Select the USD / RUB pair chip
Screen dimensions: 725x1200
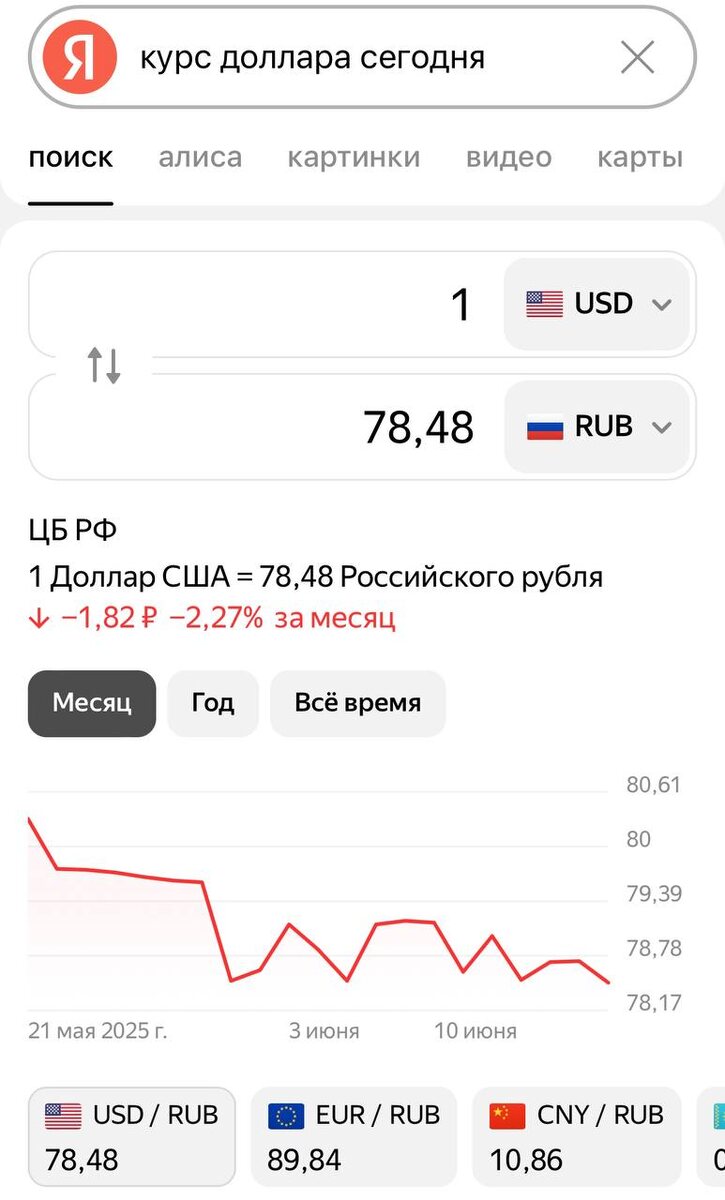click(132, 1137)
